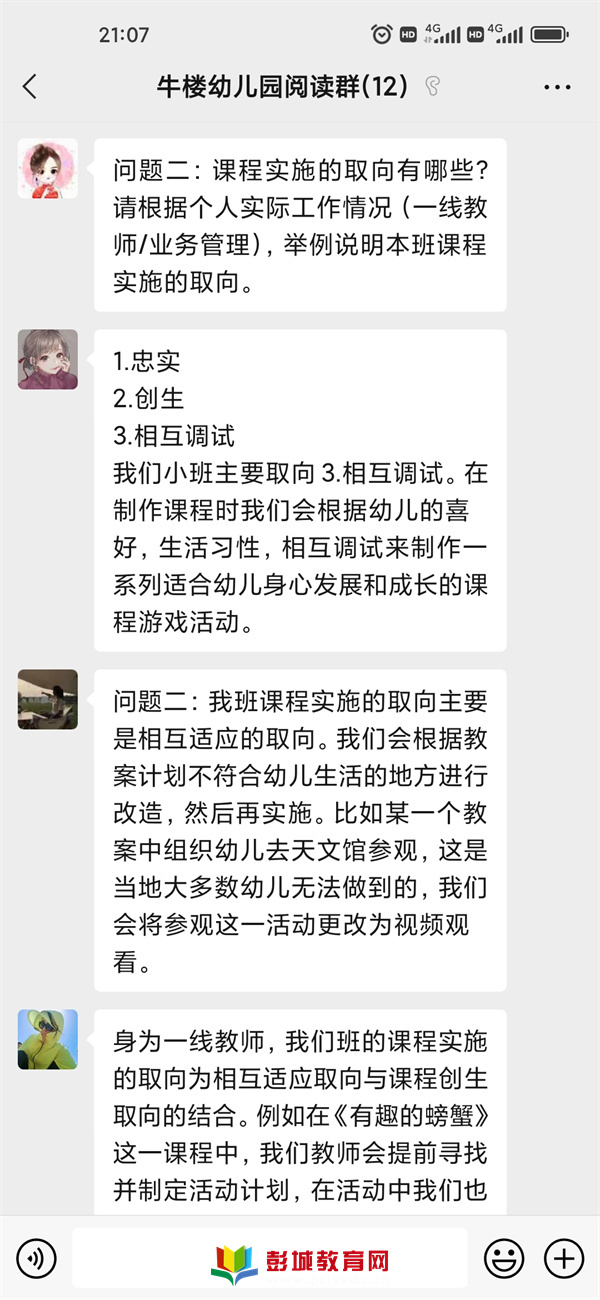
Task: Go back from the 牛楼幼儿园阅读群 chat
Action: coord(30,87)
